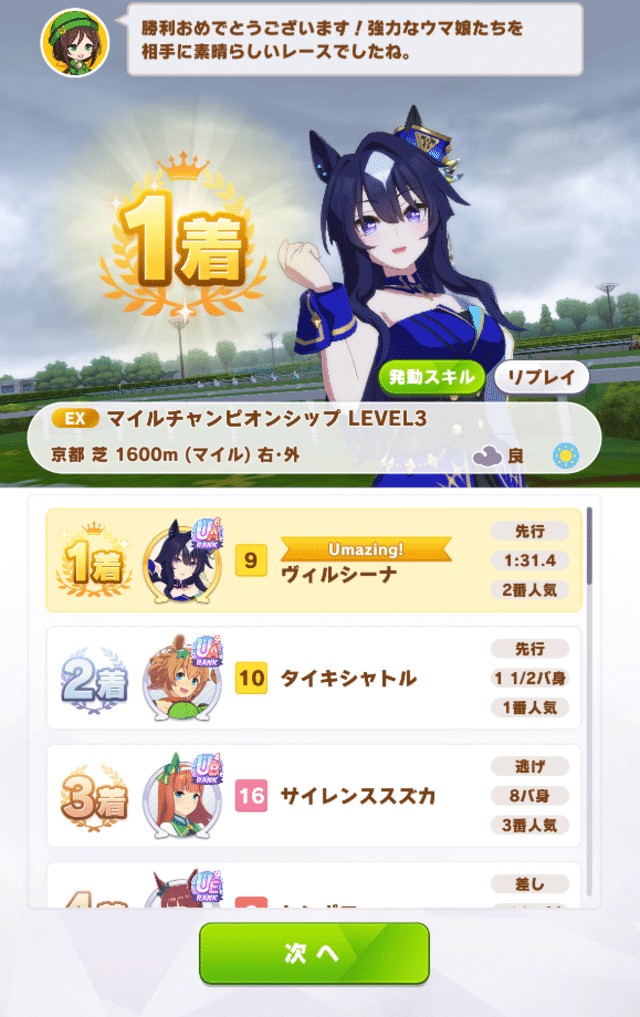
Task: Select タイキシャトル's second place result row
Action: click(x=314, y=679)
